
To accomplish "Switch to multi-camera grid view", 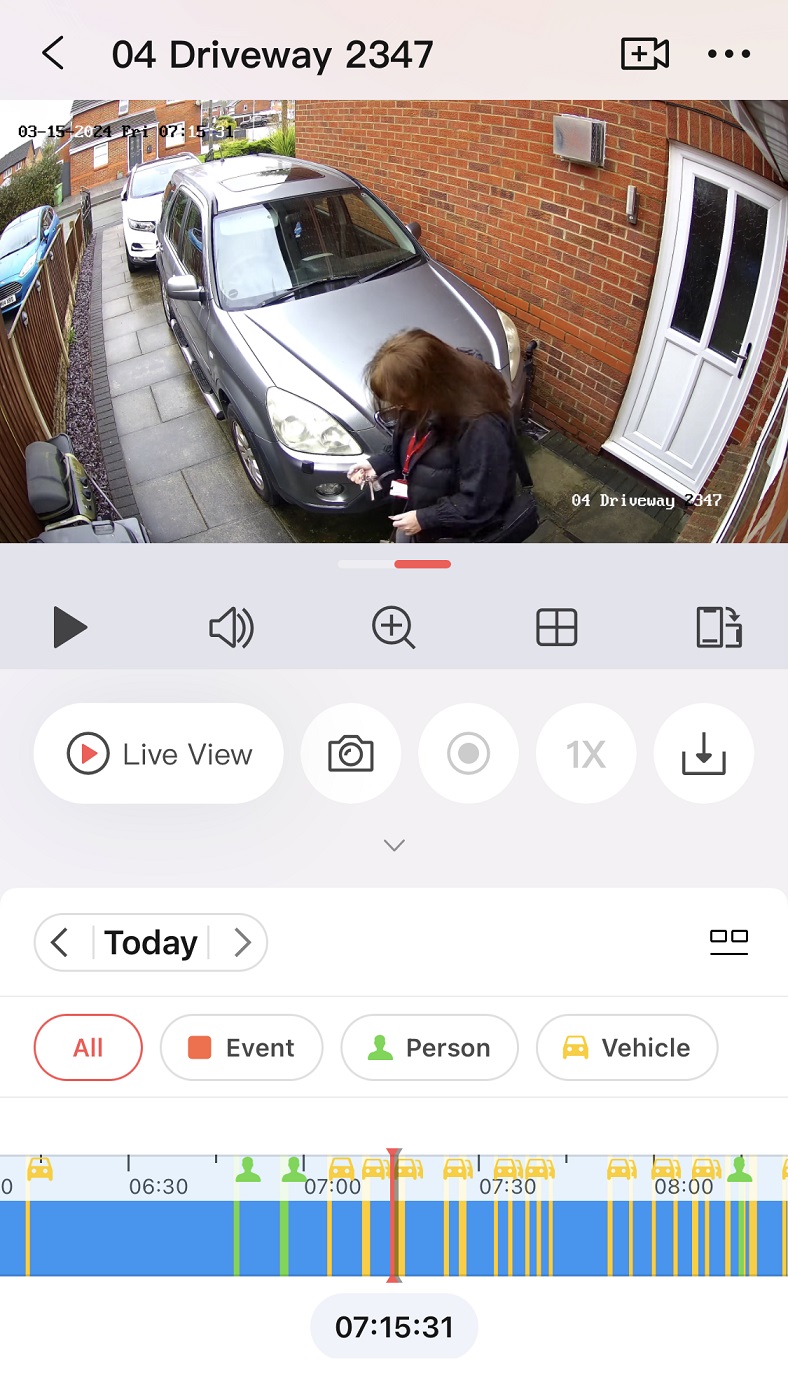I will coord(556,628).
